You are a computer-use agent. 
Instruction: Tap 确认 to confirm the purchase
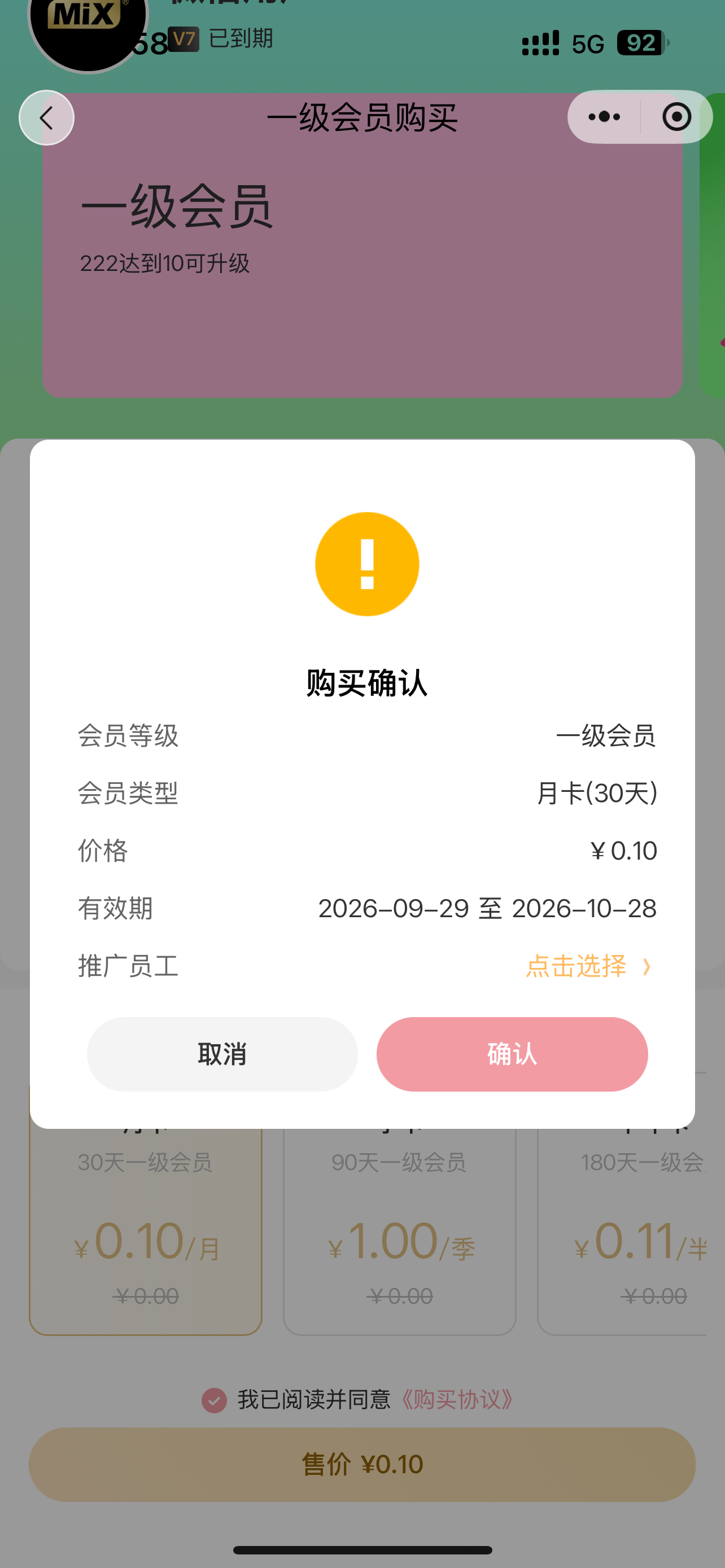coord(512,1054)
